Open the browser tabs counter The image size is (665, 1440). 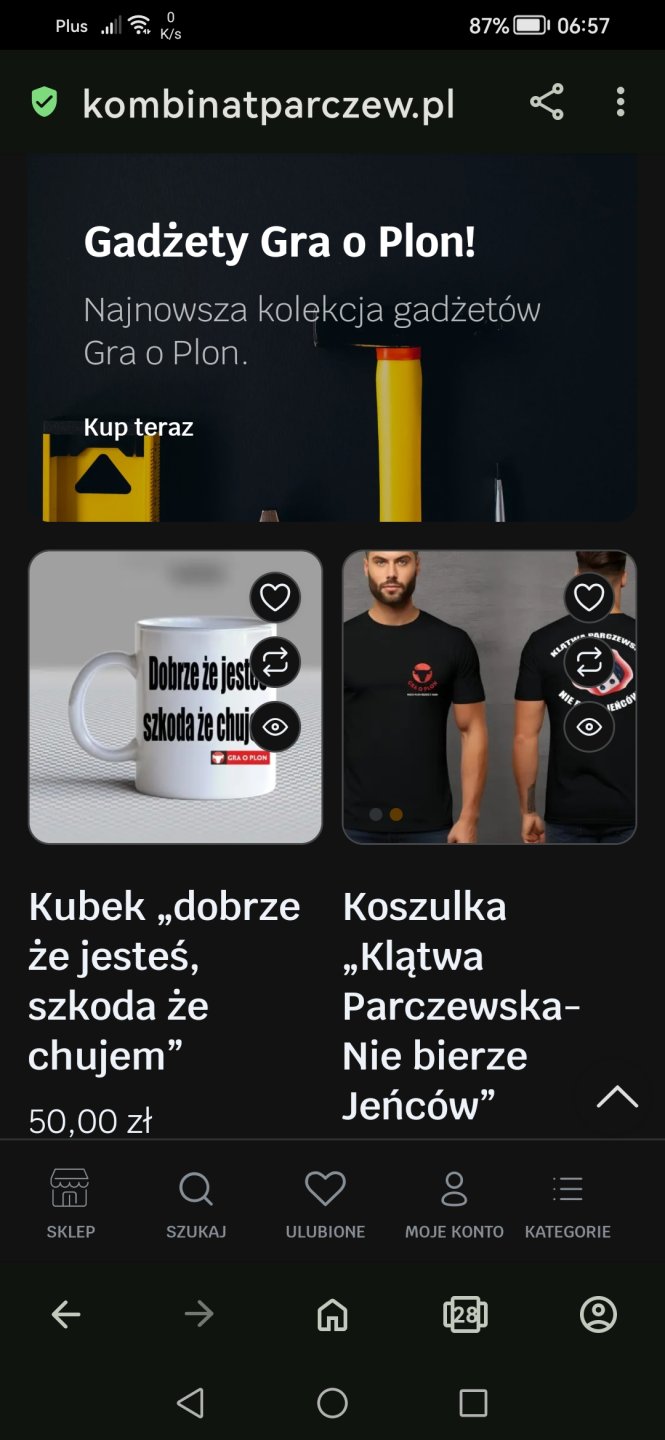465,1315
